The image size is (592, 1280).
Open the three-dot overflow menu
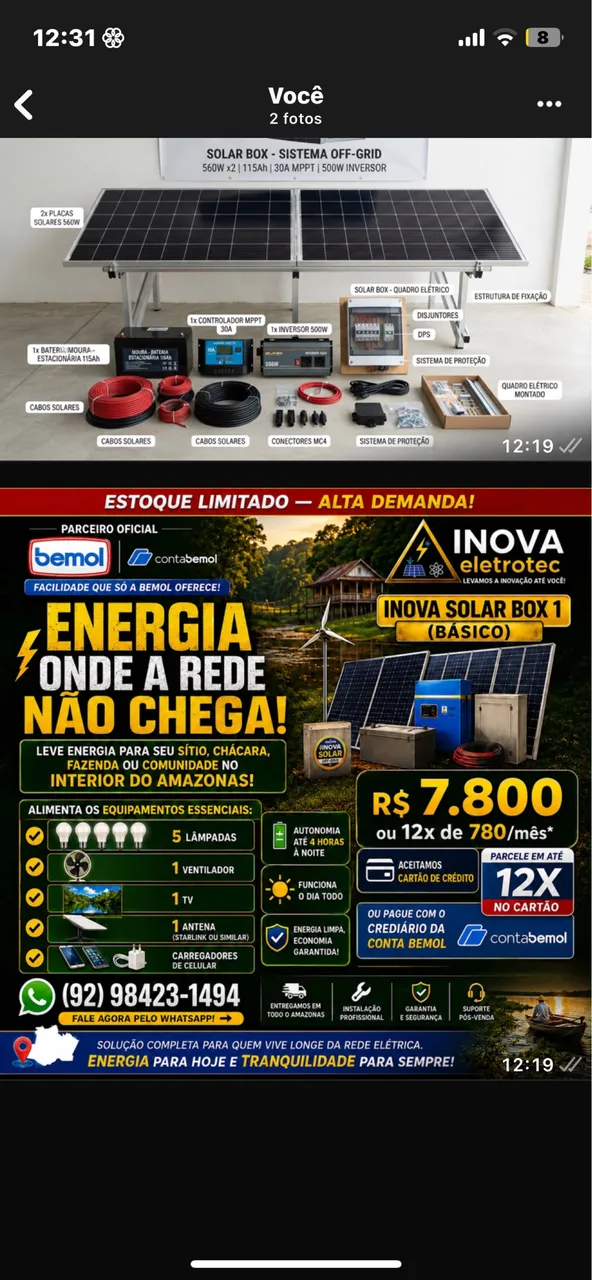tap(549, 104)
